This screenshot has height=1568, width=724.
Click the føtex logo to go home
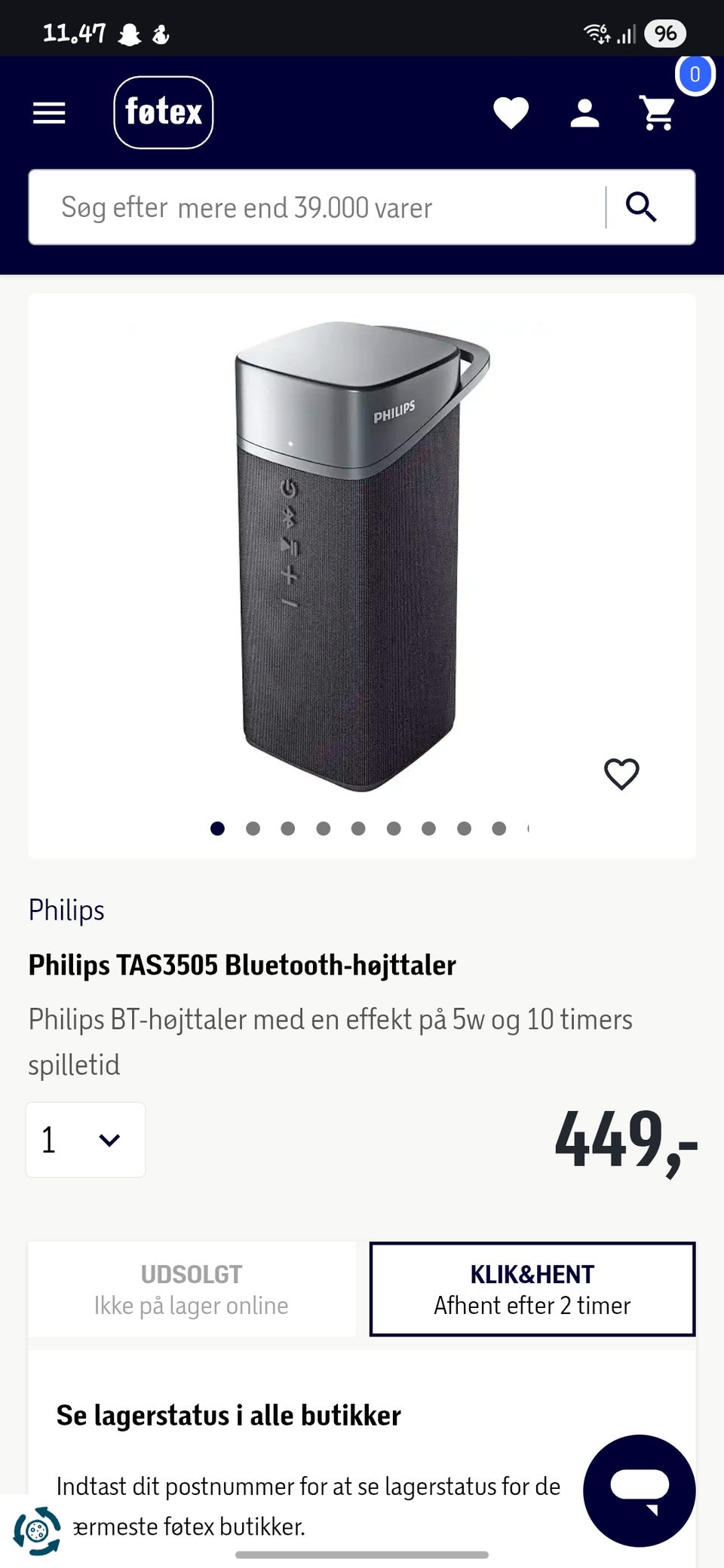[x=163, y=113]
